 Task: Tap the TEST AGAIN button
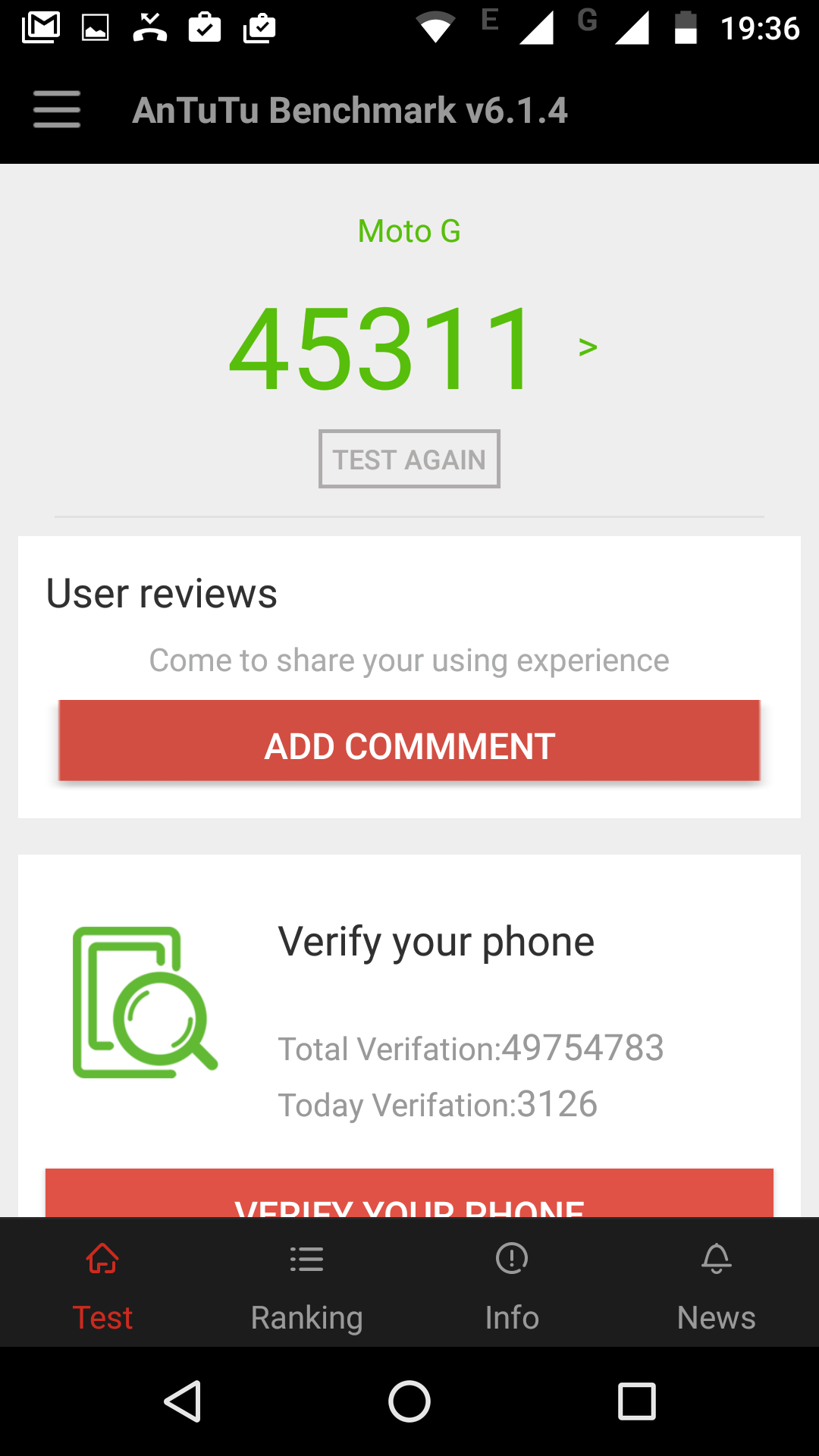pyautogui.click(x=409, y=459)
